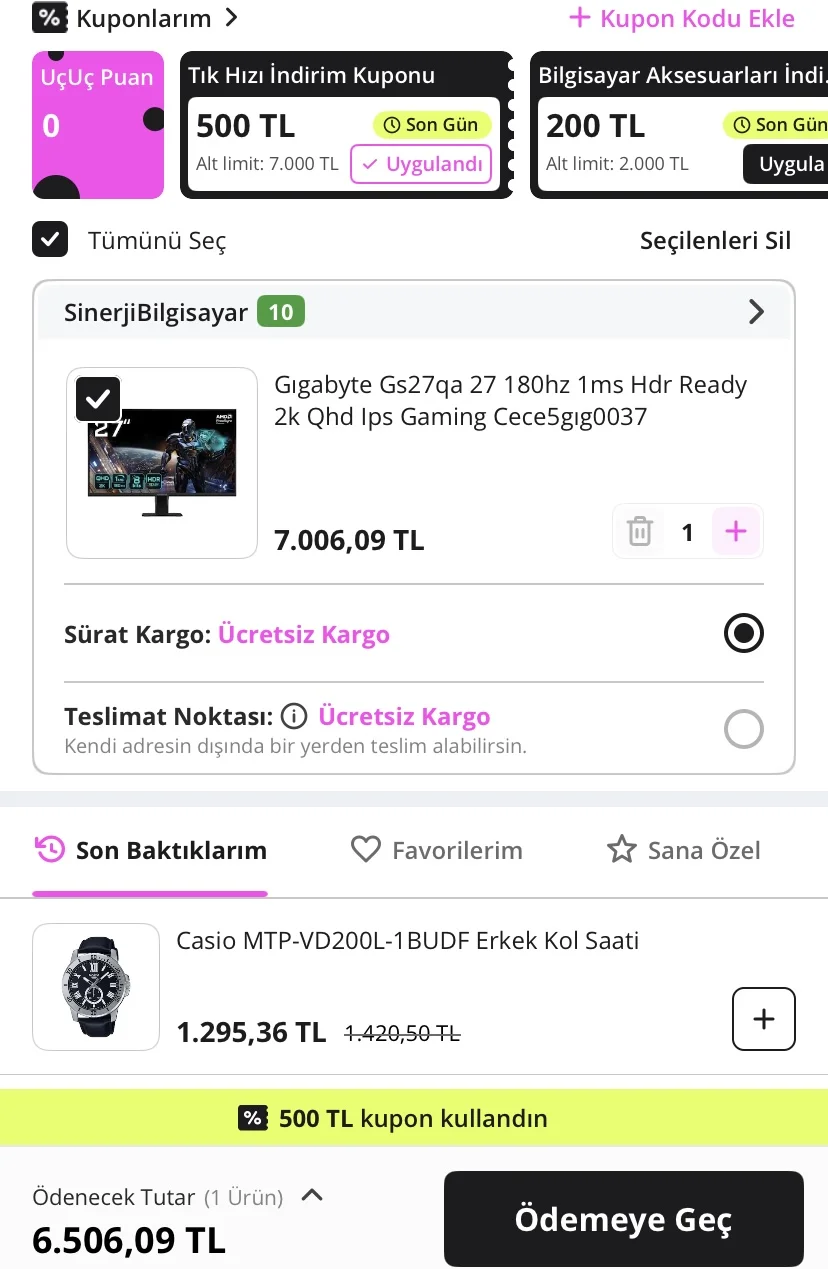
Task: Choose Teslimat Noktası delivery option
Action: click(x=743, y=729)
